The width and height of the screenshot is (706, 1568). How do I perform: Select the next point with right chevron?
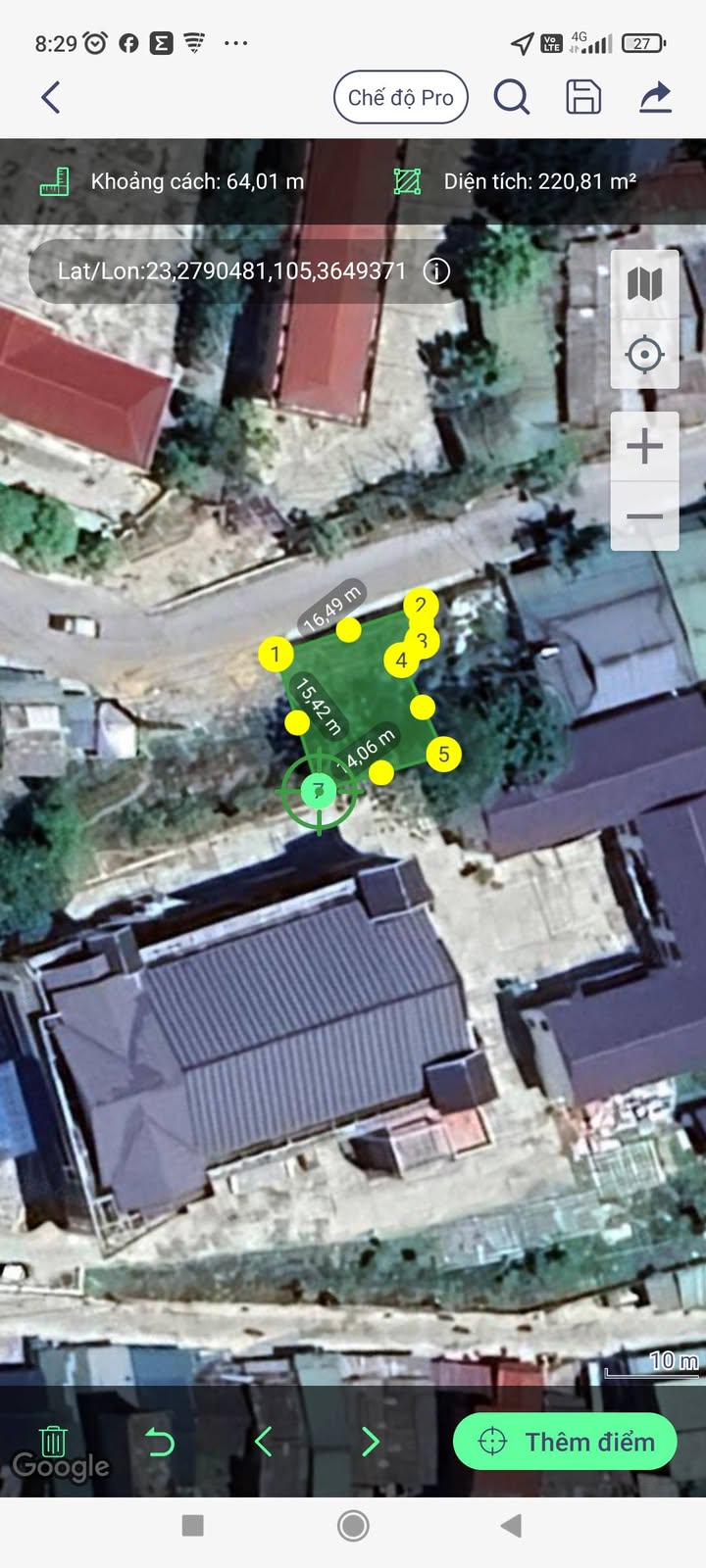pyautogui.click(x=370, y=1442)
